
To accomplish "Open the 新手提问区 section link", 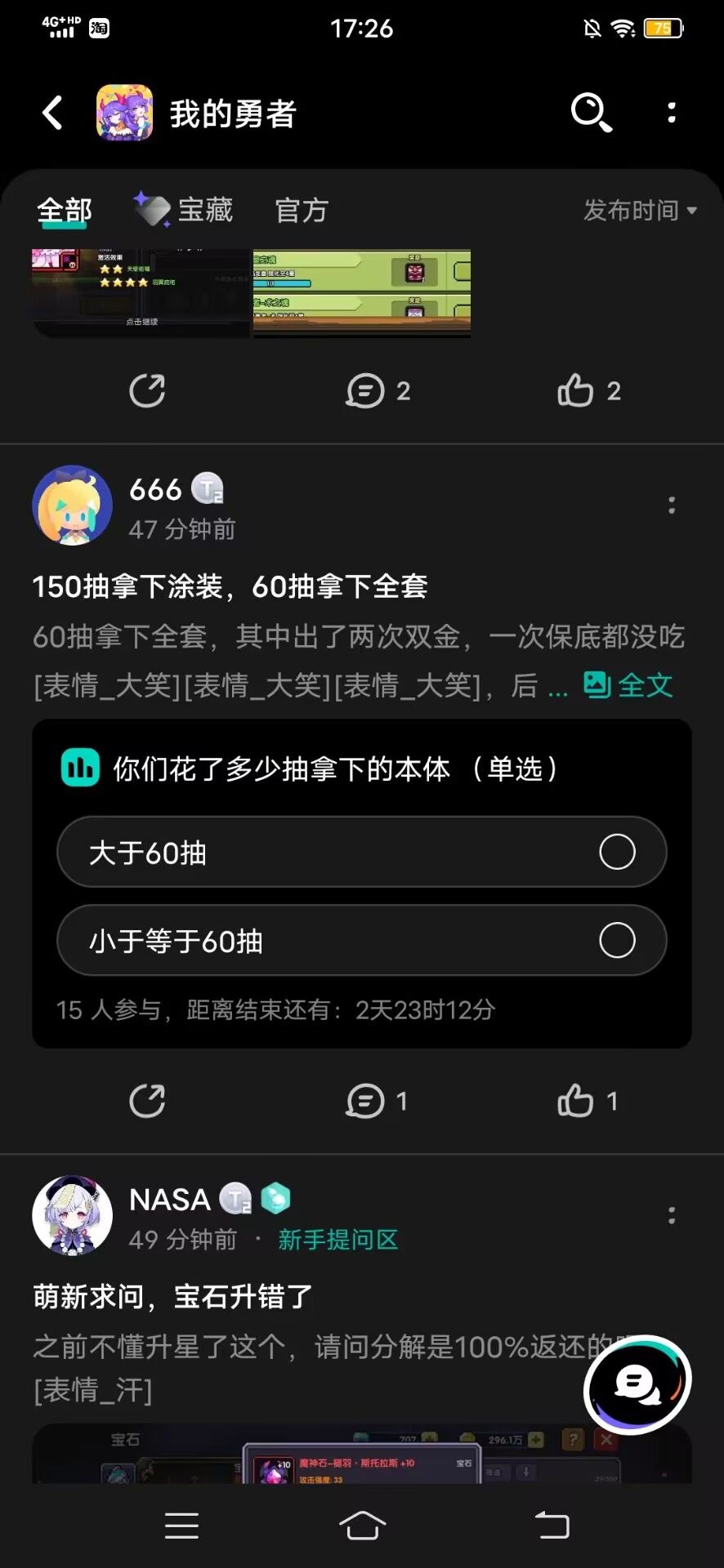I will tap(337, 1239).
